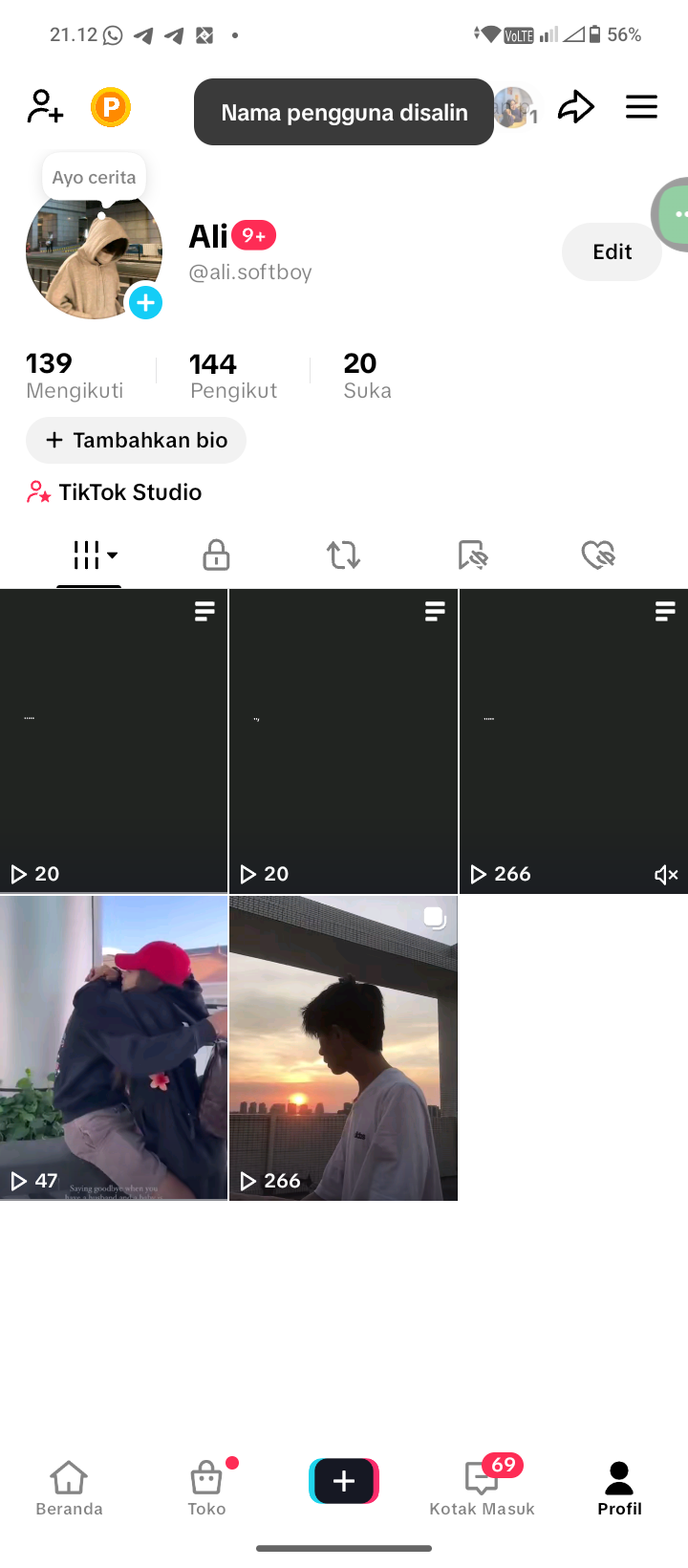Screen dimensions: 688x1568
Task: Tap the orange P coin icon
Action: 111,107
